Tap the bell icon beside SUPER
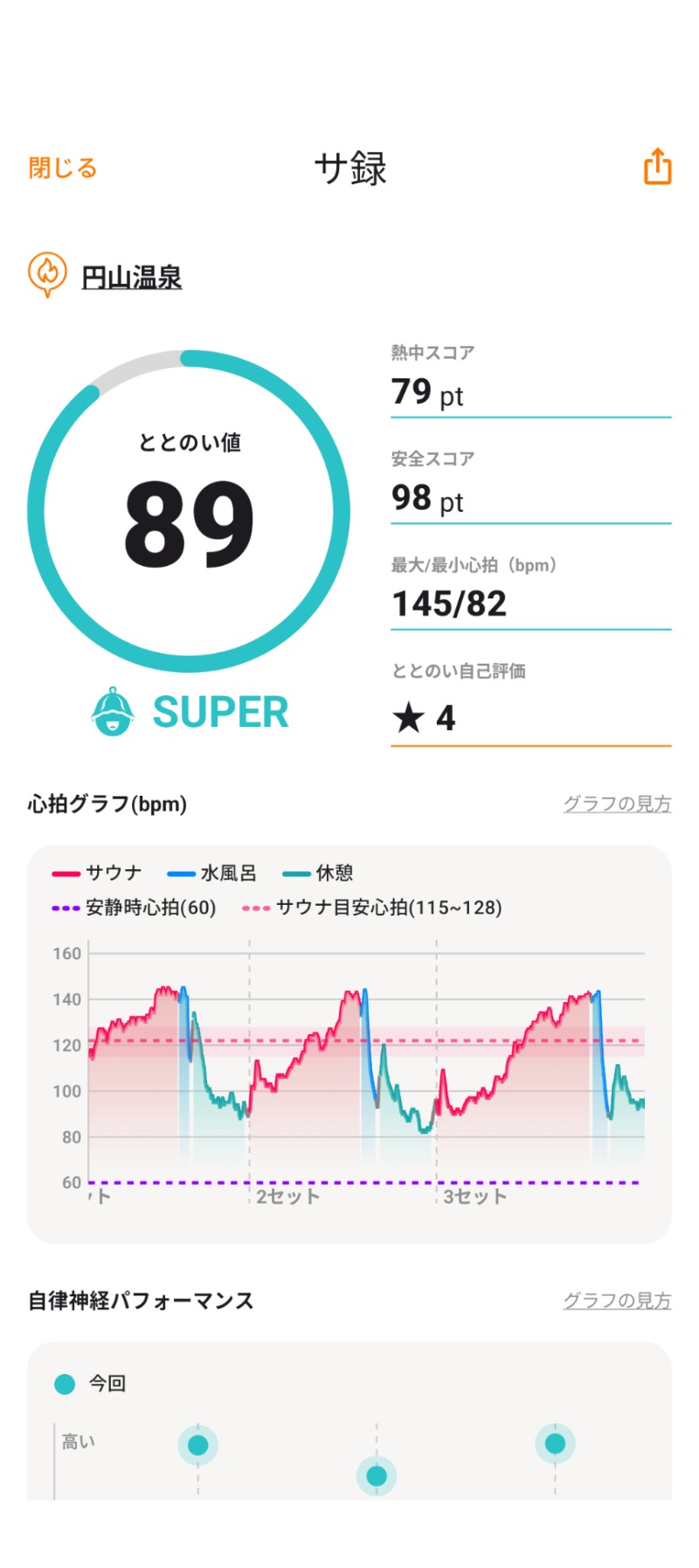Screen dimensions: 699x1568 (114, 712)
